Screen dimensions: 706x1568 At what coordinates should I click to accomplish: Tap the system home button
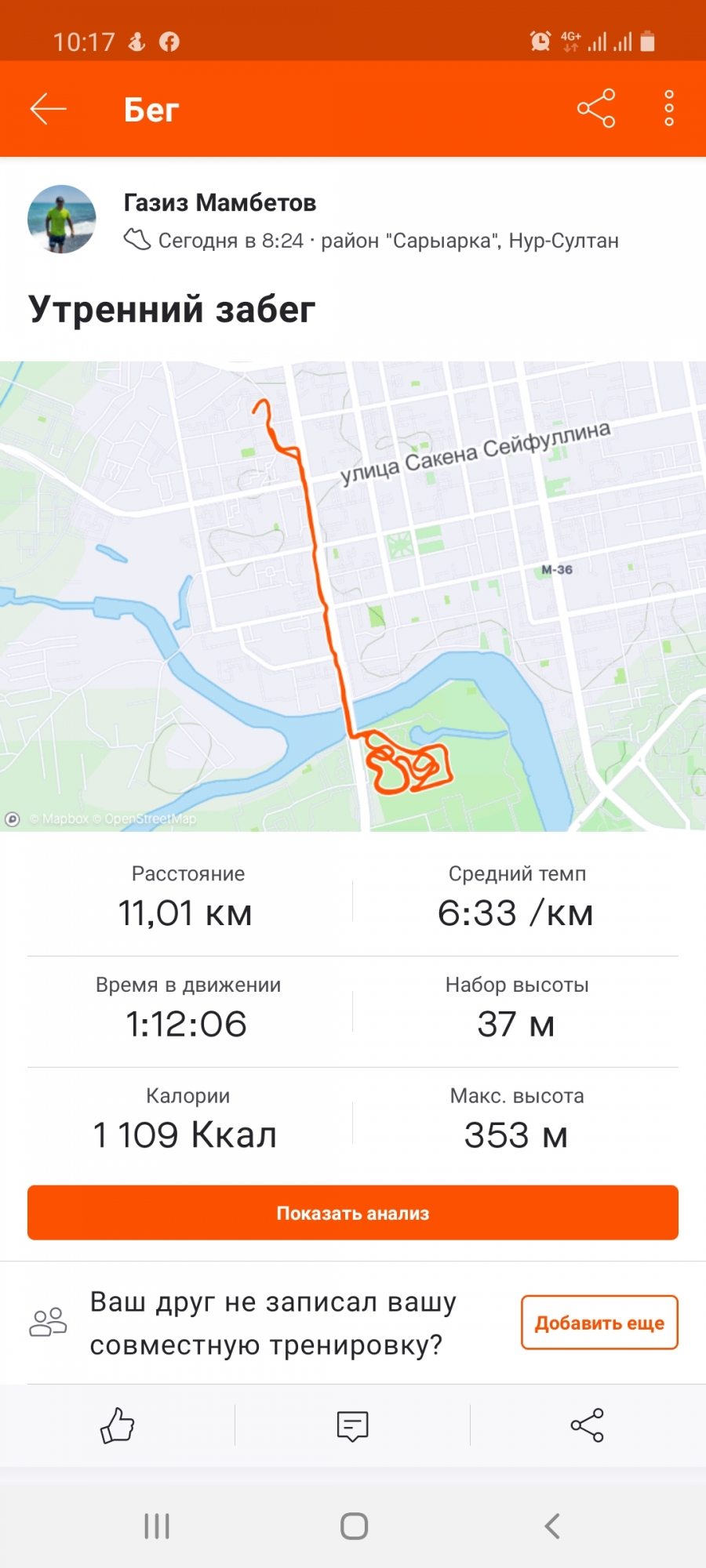(x=354, y=1526)
